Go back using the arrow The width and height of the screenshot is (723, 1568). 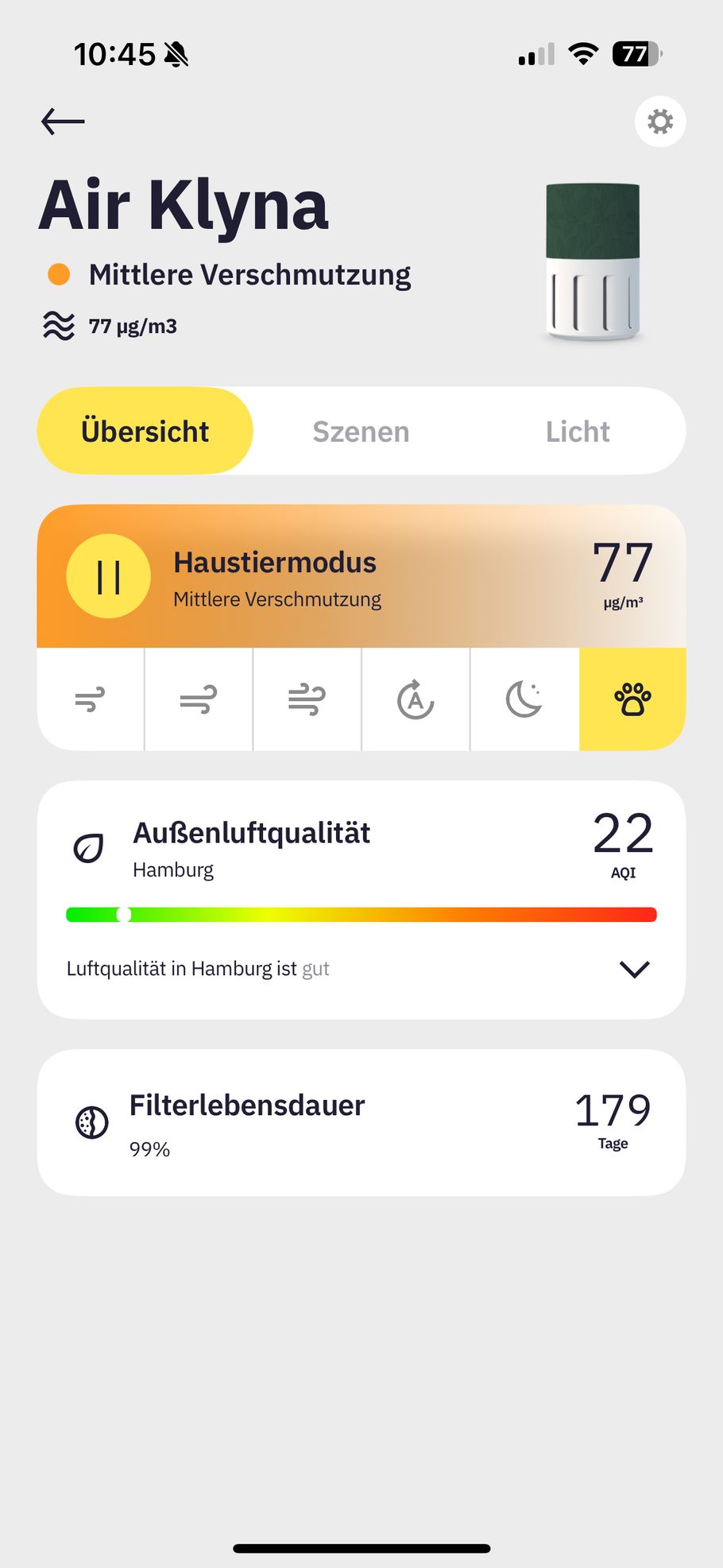point(63,122)
